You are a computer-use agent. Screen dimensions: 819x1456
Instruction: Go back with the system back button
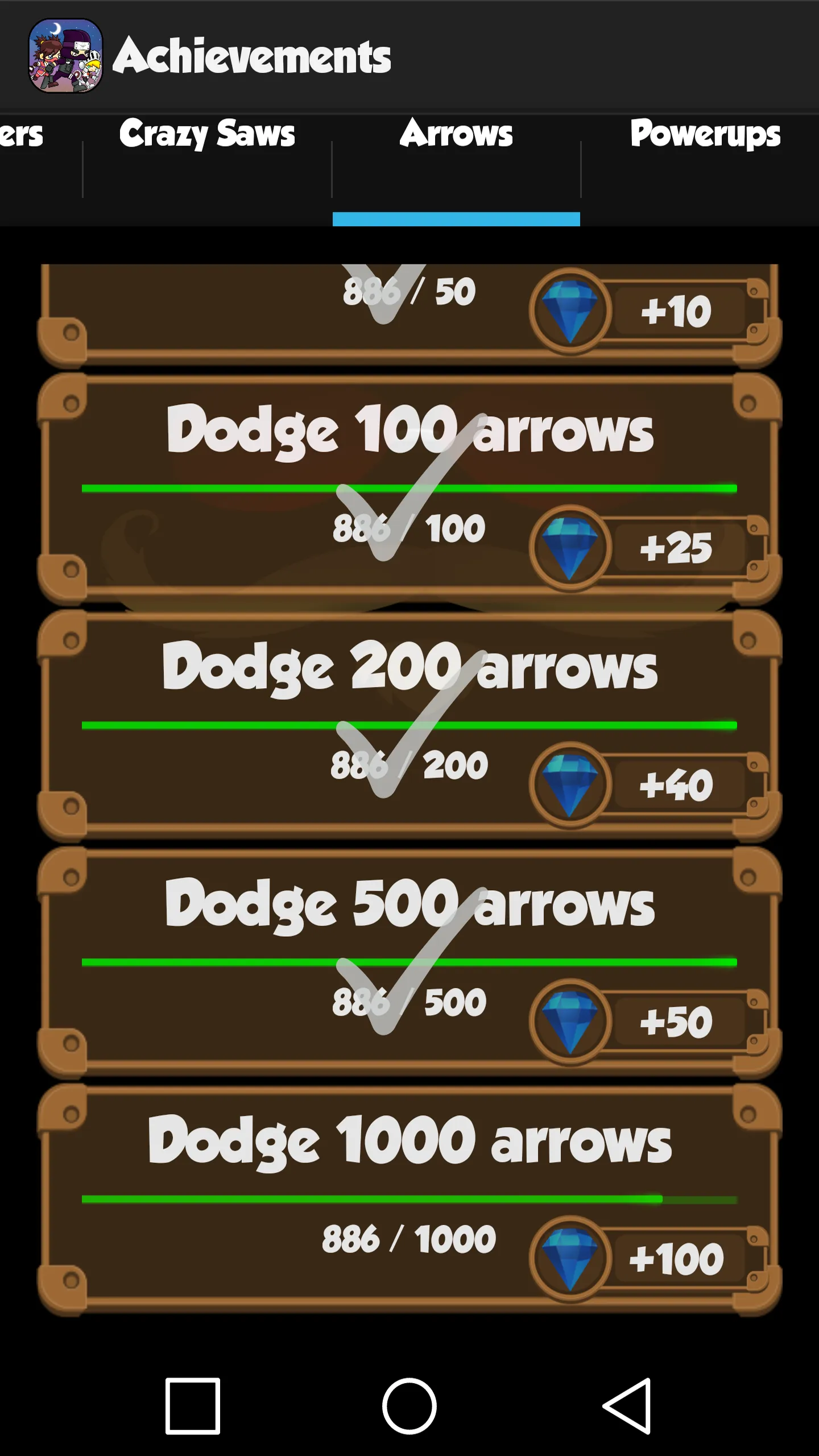click(x=627, y=1406)
